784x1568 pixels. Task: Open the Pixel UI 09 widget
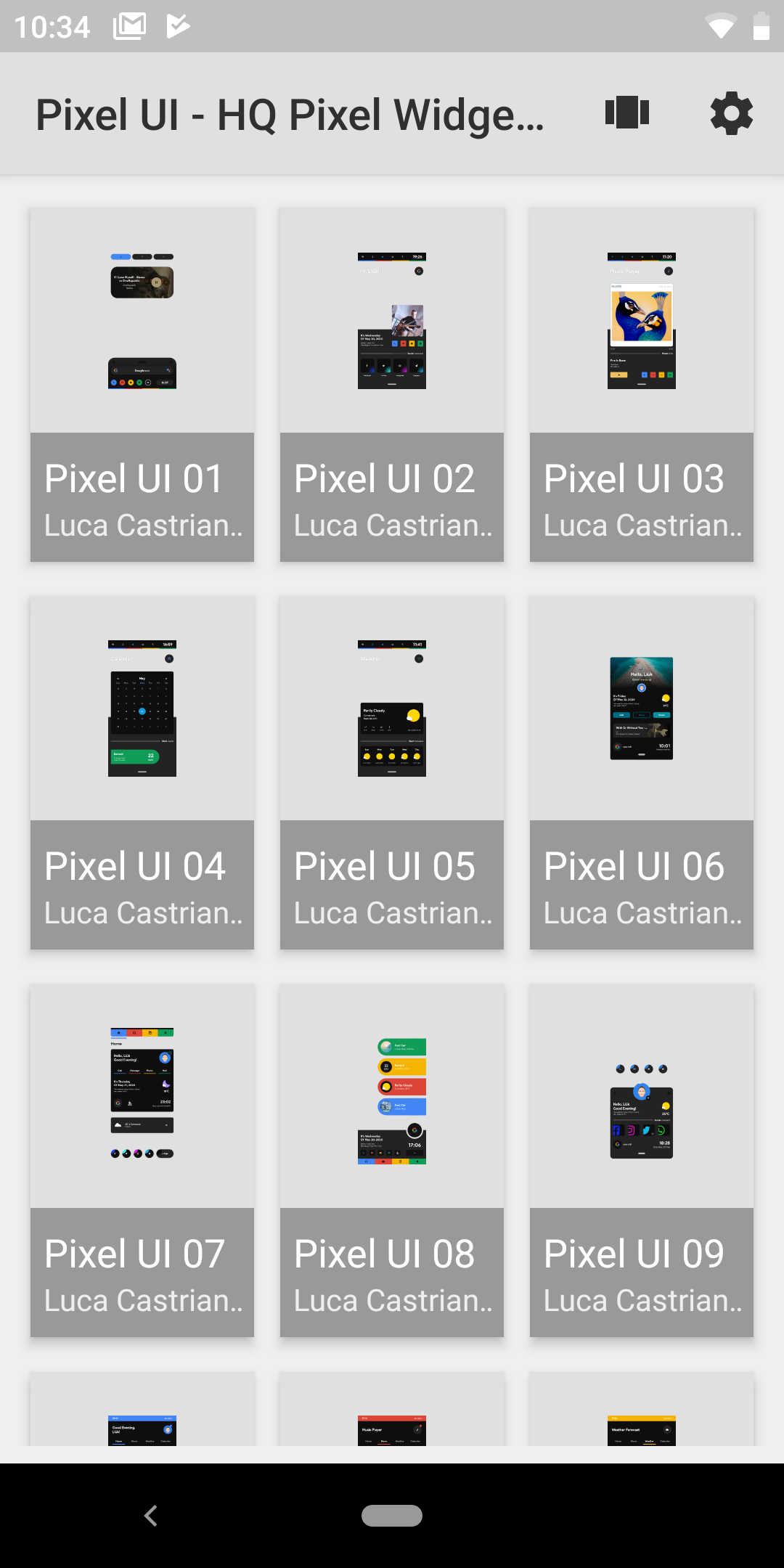click(642, 1161)
